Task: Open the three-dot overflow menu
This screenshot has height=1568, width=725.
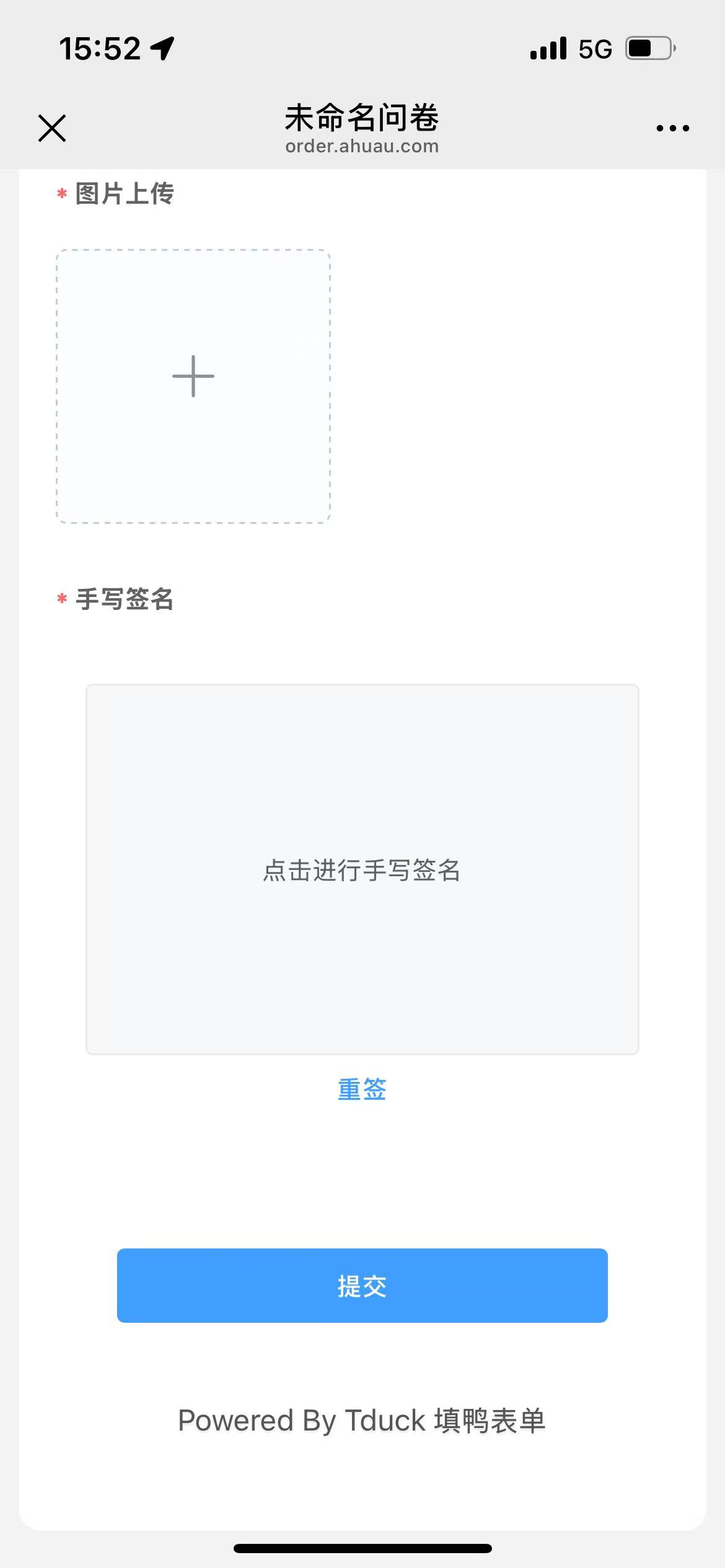Action: pyautogui.click(x=672, y=128)
